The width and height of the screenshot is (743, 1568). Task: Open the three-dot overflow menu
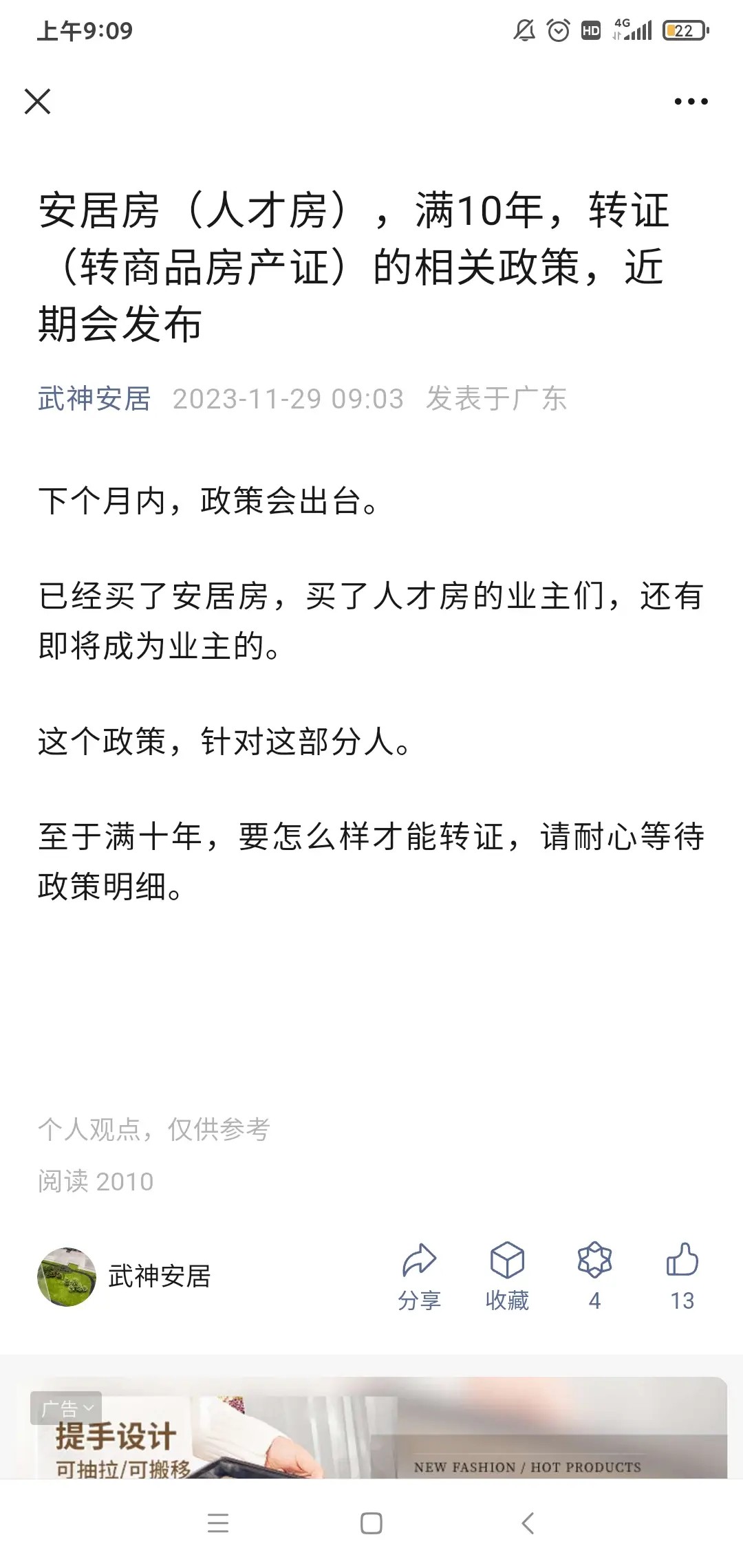[690, 102]
